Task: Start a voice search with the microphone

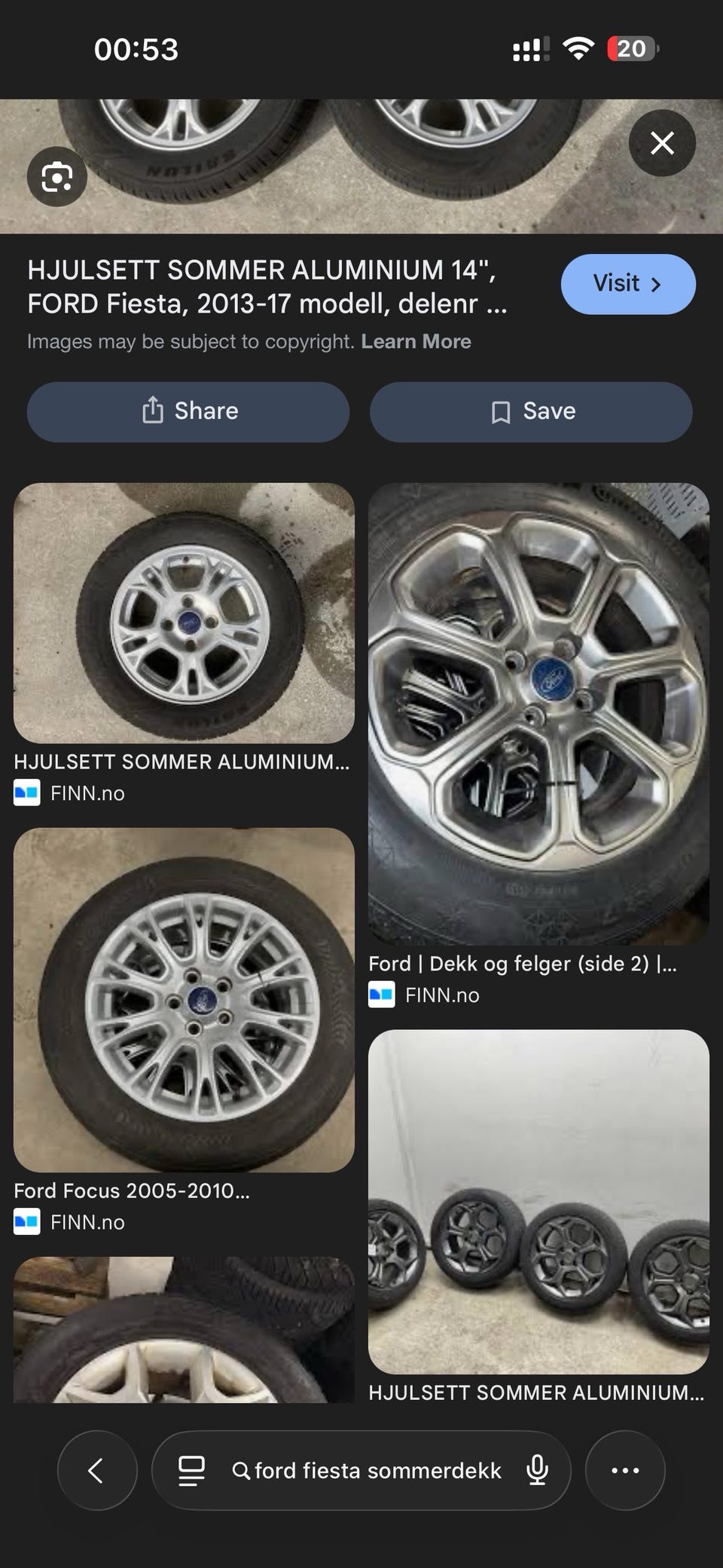Action: (537, 1470)
